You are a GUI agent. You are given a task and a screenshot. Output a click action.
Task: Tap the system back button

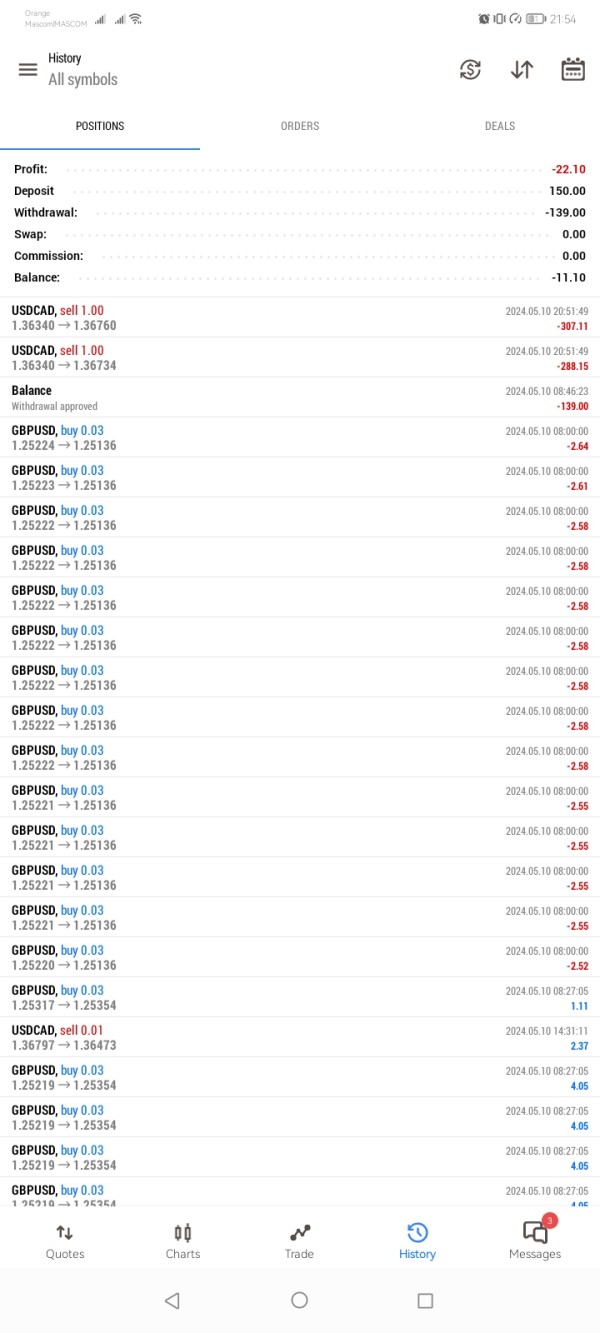coord(172,1300)
